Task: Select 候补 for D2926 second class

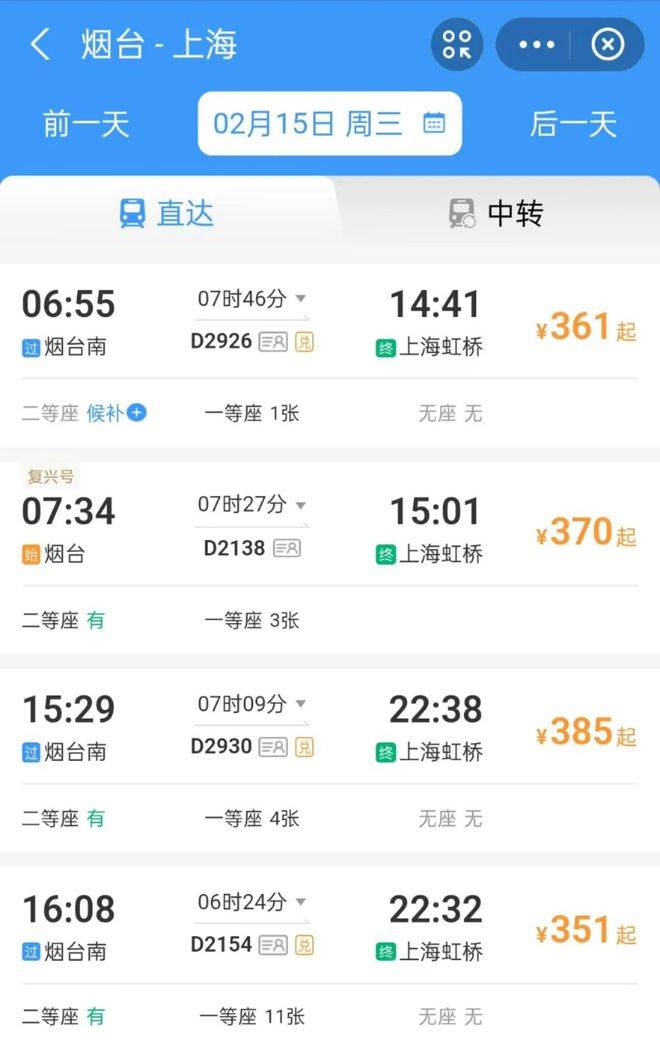Action: point(117,412)
